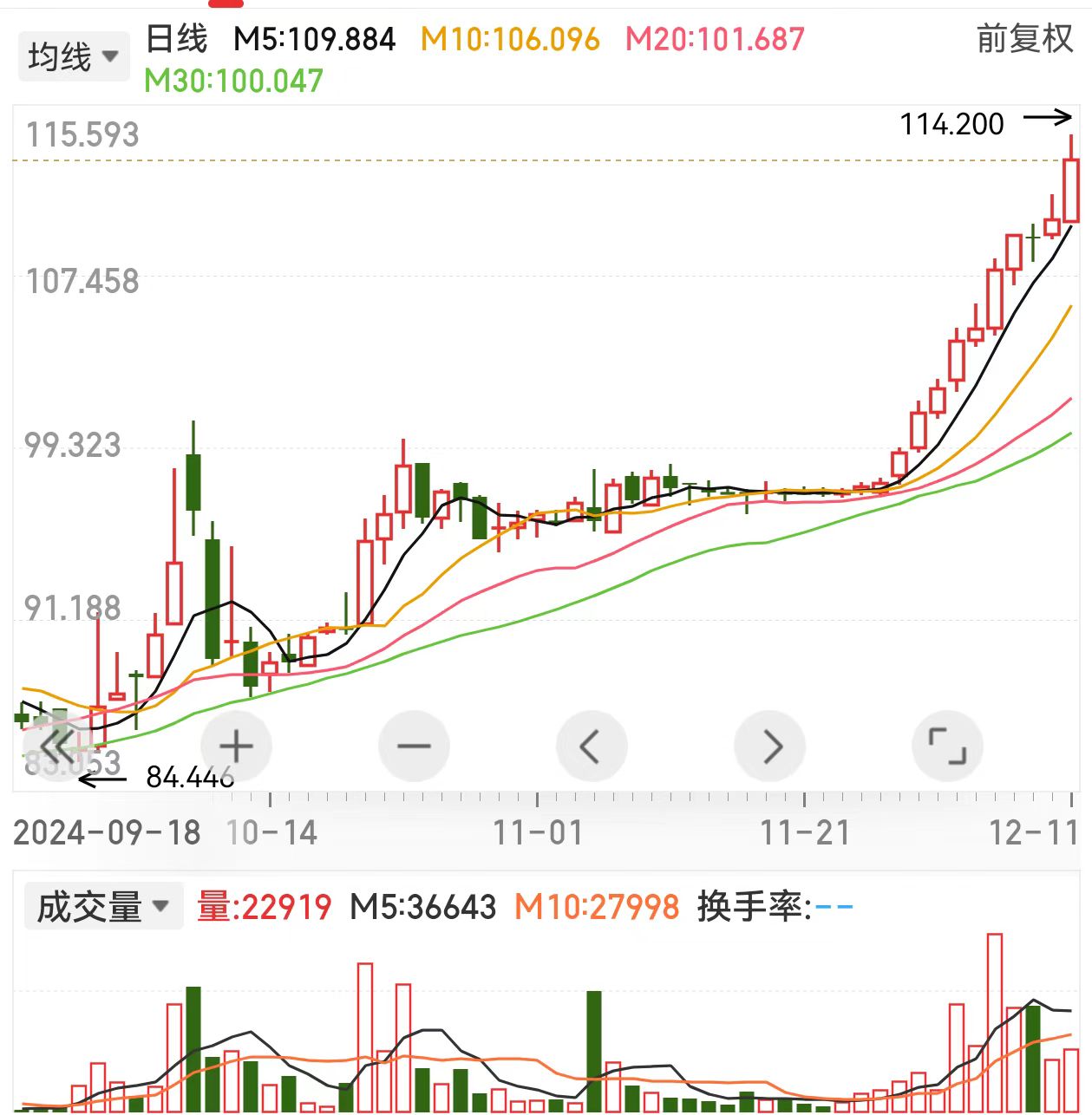Move the chart to later dates
The image size is (1092, 1115).
click(x=770, y=747)
